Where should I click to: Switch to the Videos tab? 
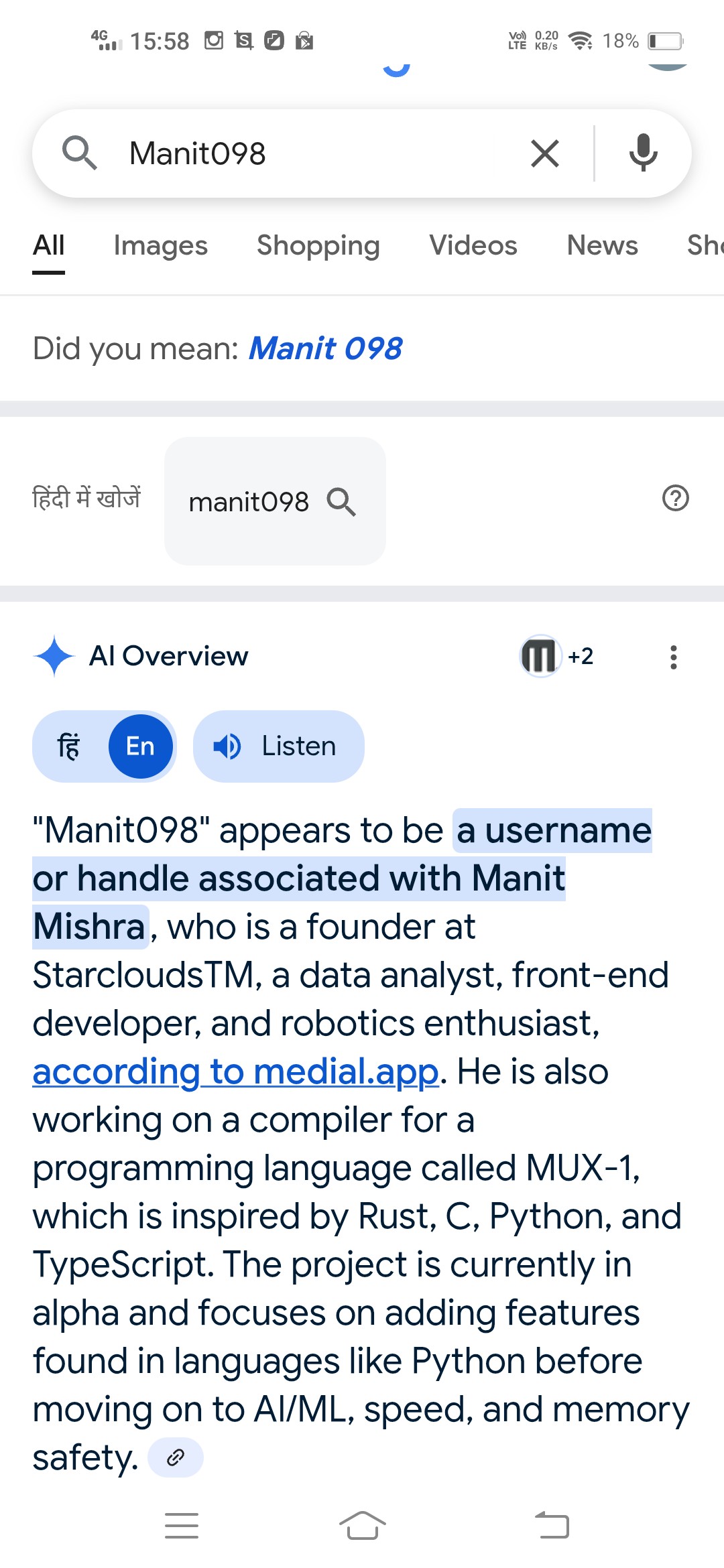[x=473, y=245]
